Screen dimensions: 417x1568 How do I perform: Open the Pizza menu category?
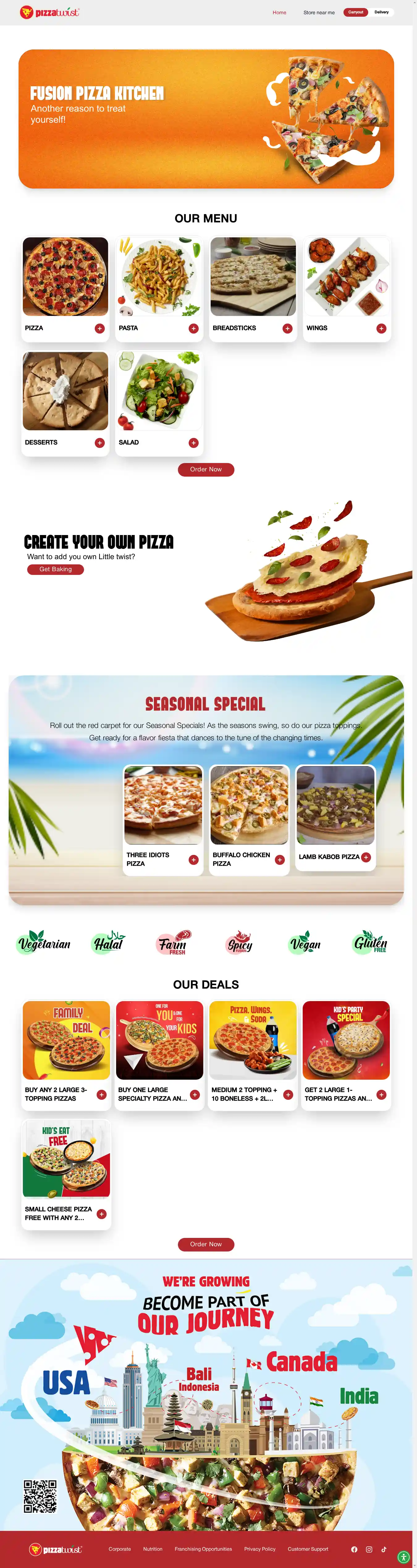pos(65,277)
